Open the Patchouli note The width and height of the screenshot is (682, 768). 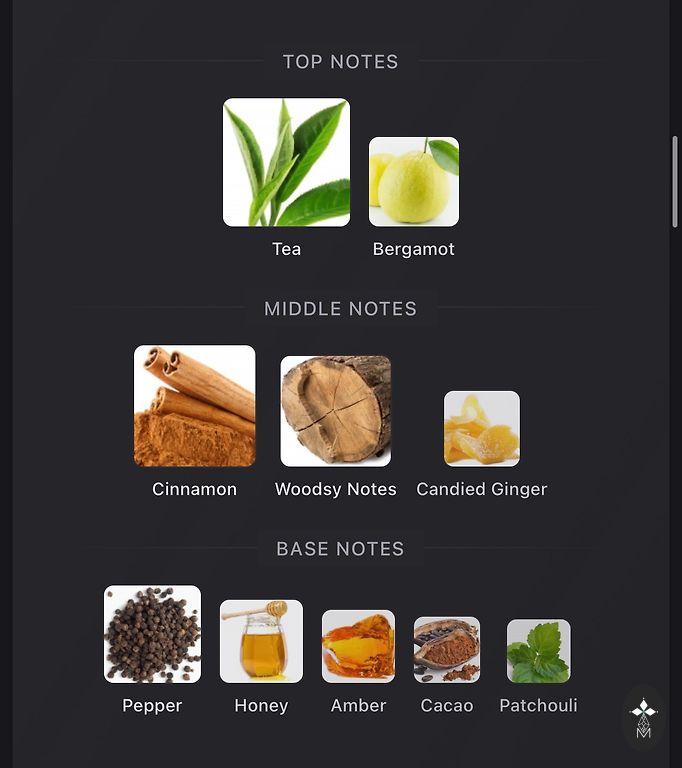coord(538,651)
